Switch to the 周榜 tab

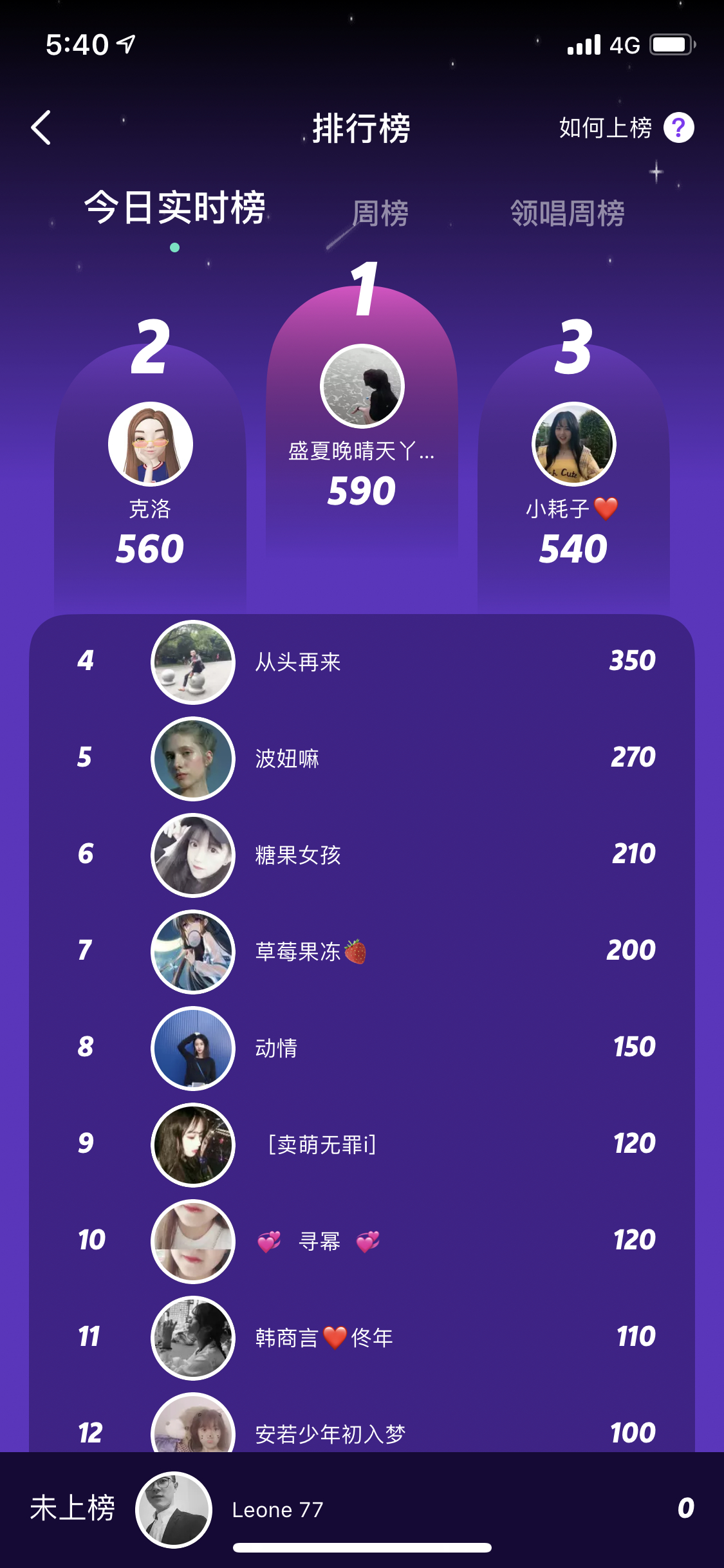pos(380,213)
